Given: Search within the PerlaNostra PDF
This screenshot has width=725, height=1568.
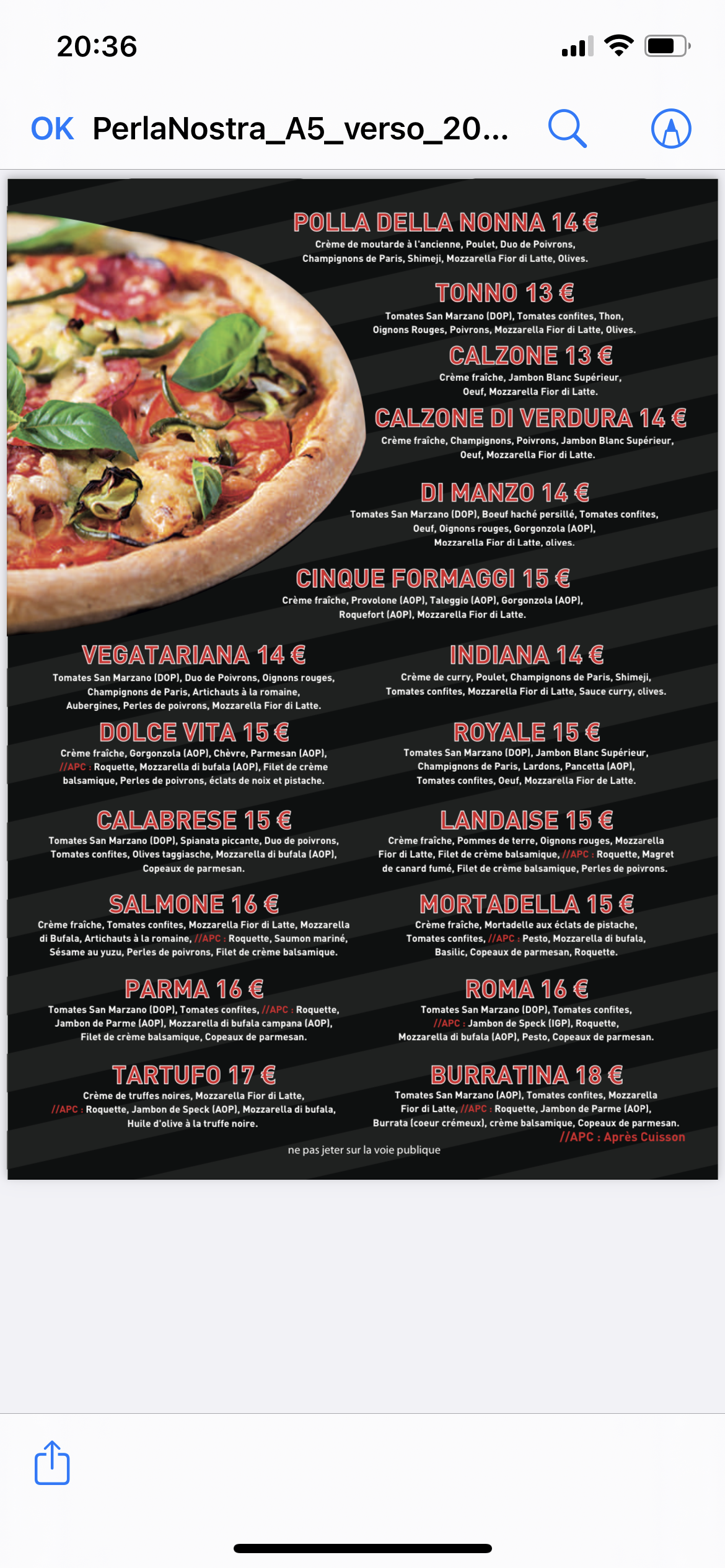Looking at the screenshot, I should 568,129.
